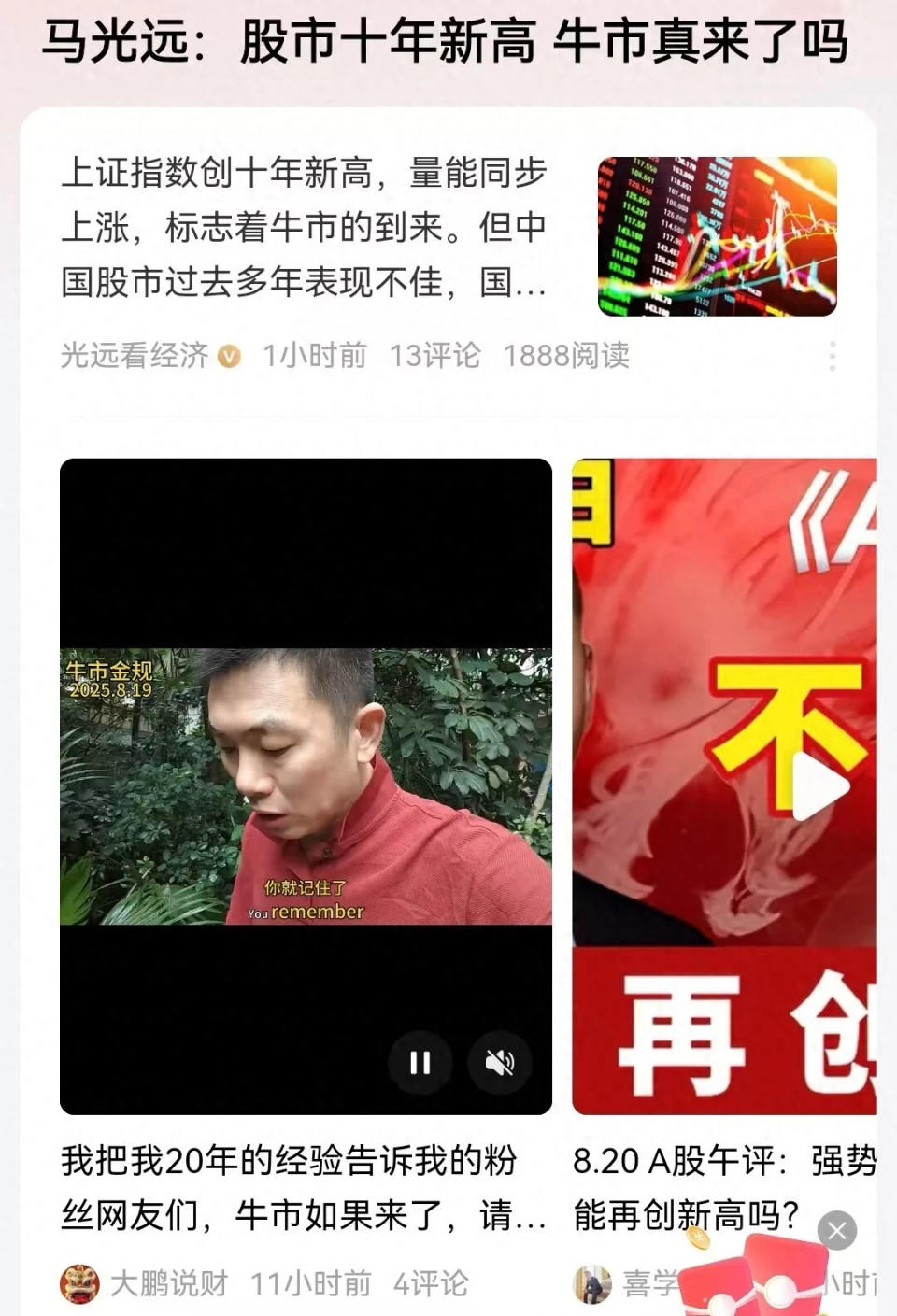
Task: Click the verified badge next to 光远看经济
Action: point(227,355)
